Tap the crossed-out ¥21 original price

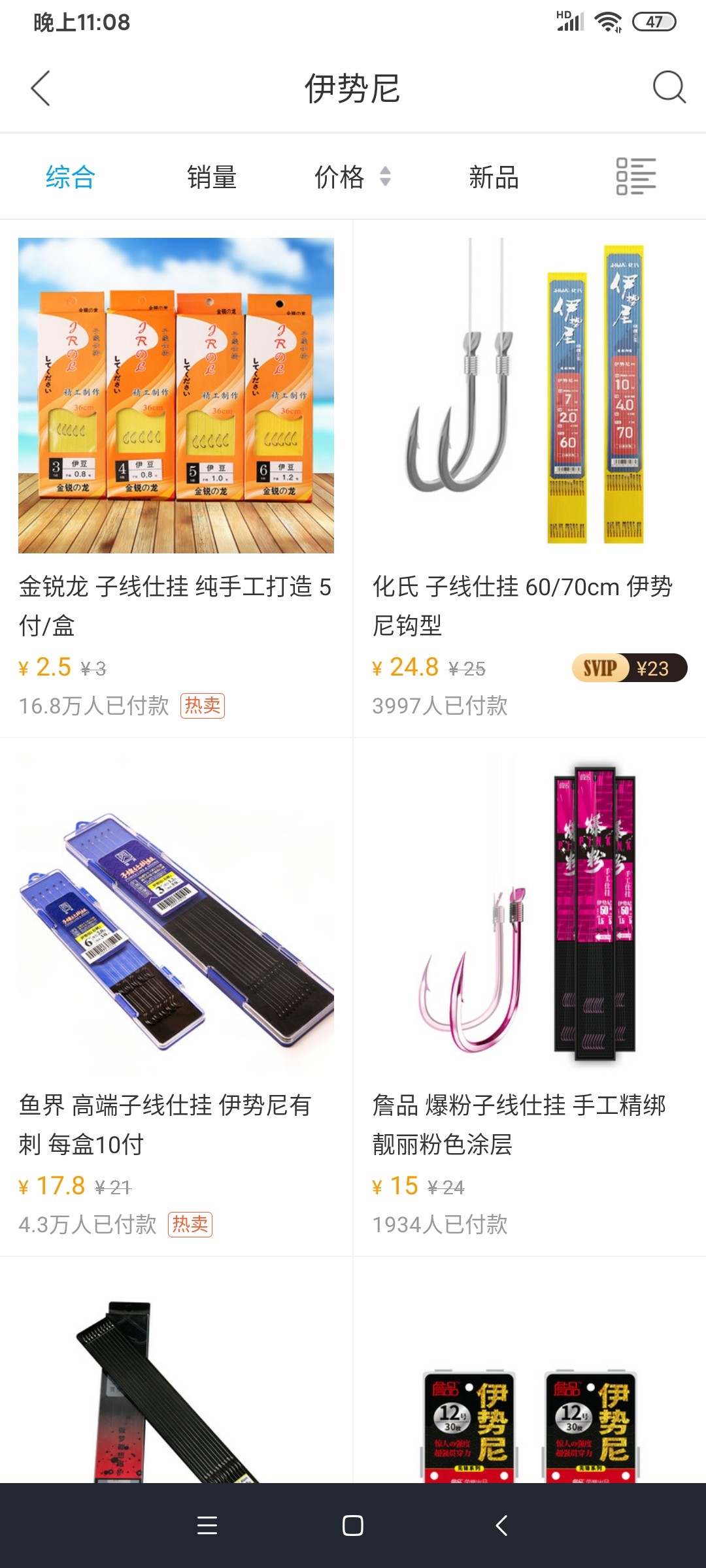(x=112, y=1186)
